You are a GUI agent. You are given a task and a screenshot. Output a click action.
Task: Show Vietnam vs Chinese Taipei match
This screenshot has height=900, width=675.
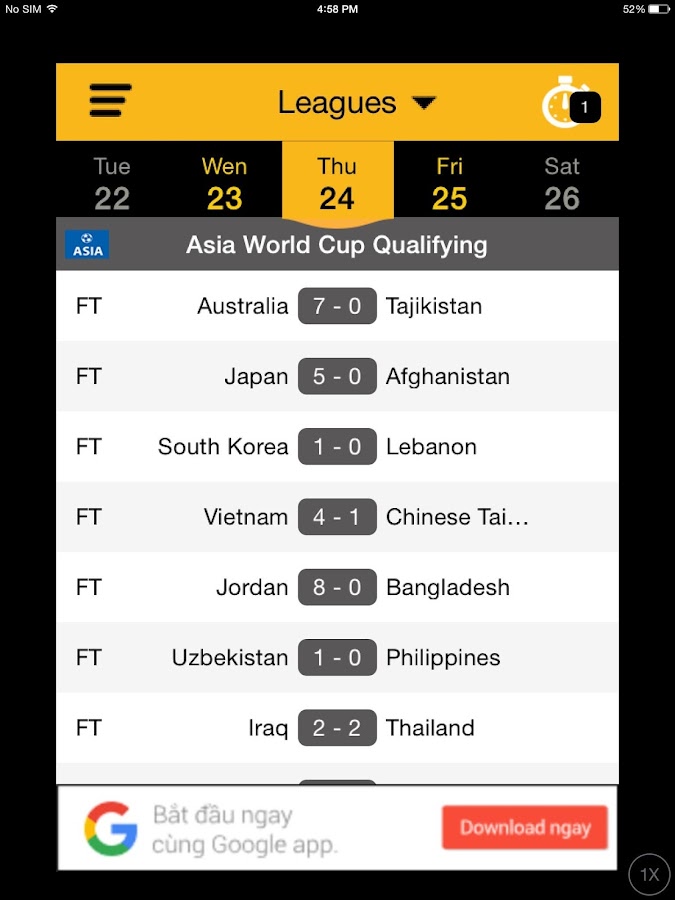click(337, 517)
